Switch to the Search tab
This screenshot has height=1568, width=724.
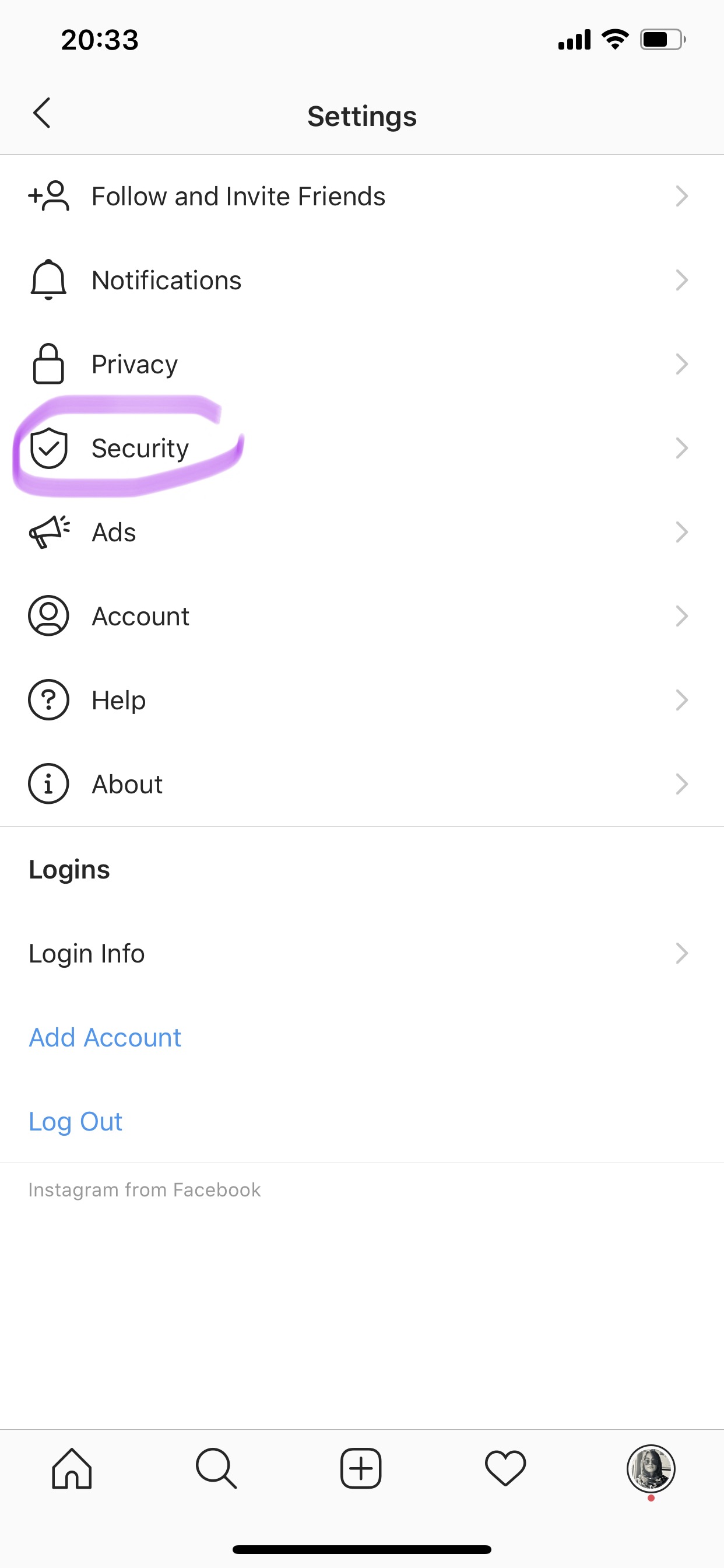pyautogui.click(x=216, y=1469)
